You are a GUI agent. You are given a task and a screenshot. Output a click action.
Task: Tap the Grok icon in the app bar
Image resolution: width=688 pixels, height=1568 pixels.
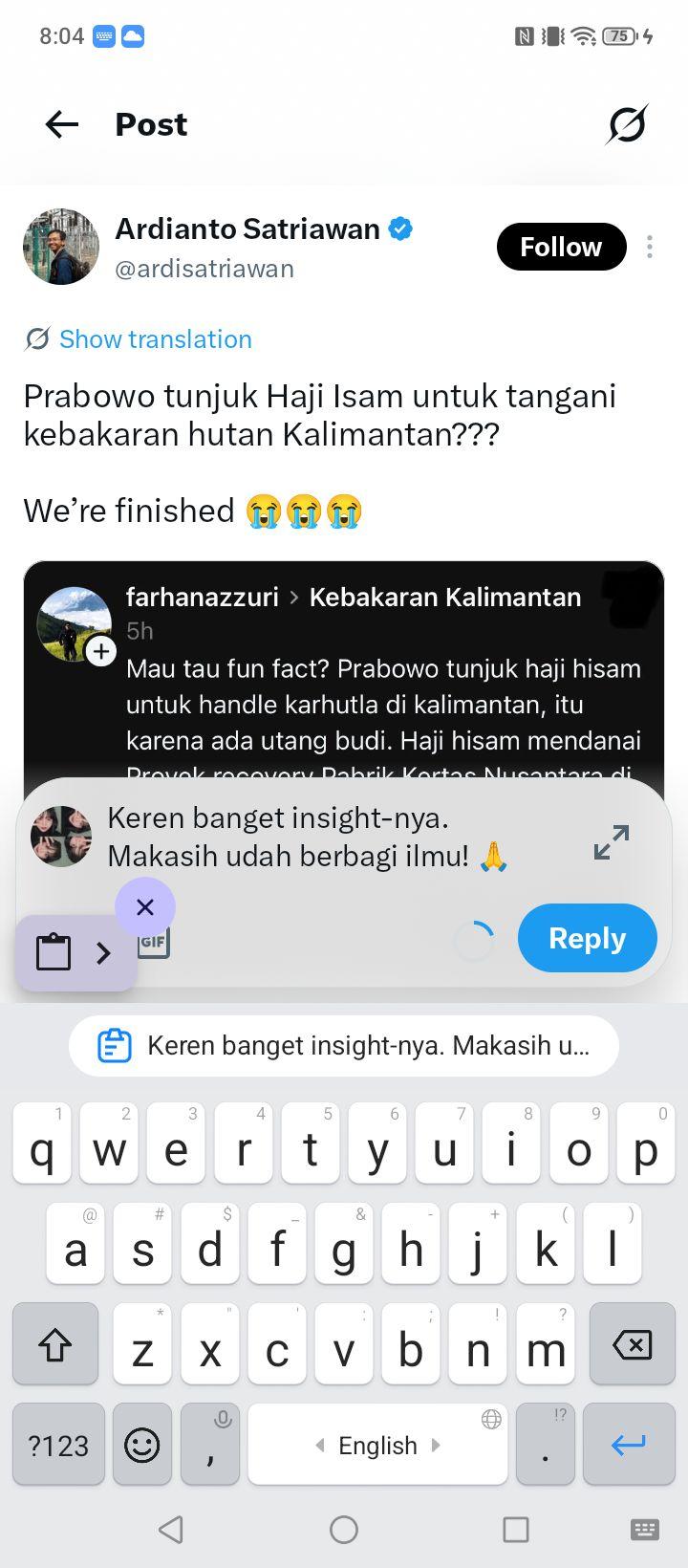pos(627,124)
